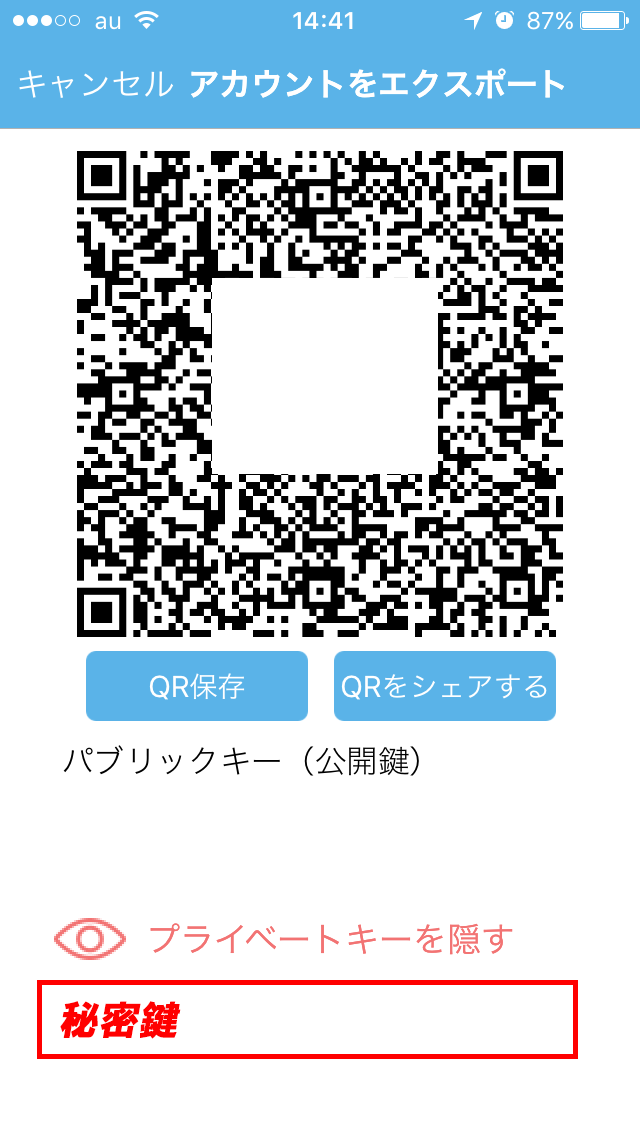This screenshot has width=640, height=1136.
Task: Save the QR code with QR保存
Action: pos(196,685)
